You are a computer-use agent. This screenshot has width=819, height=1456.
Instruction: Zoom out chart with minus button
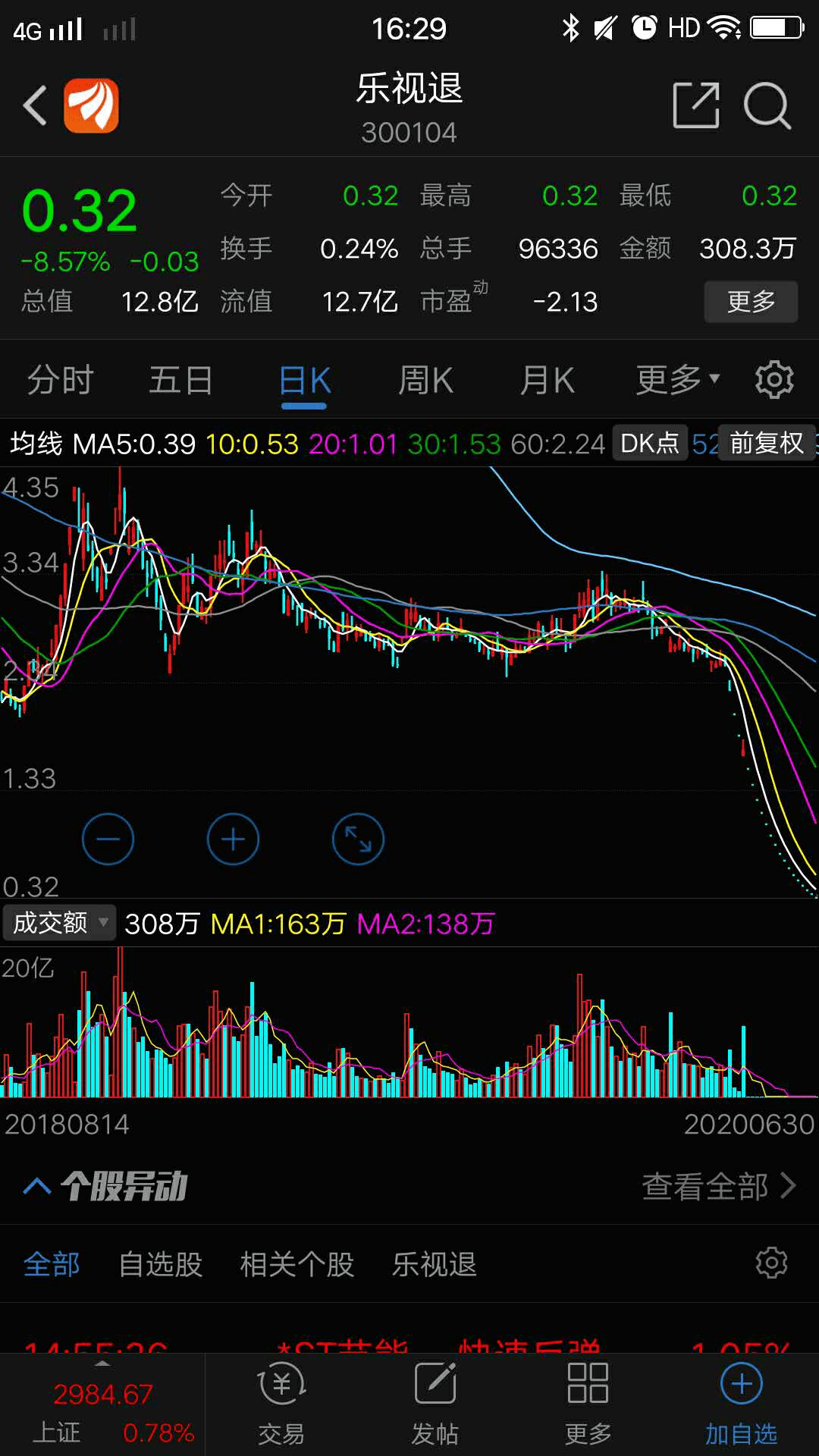pyautogui.click(x=108, y=839)
